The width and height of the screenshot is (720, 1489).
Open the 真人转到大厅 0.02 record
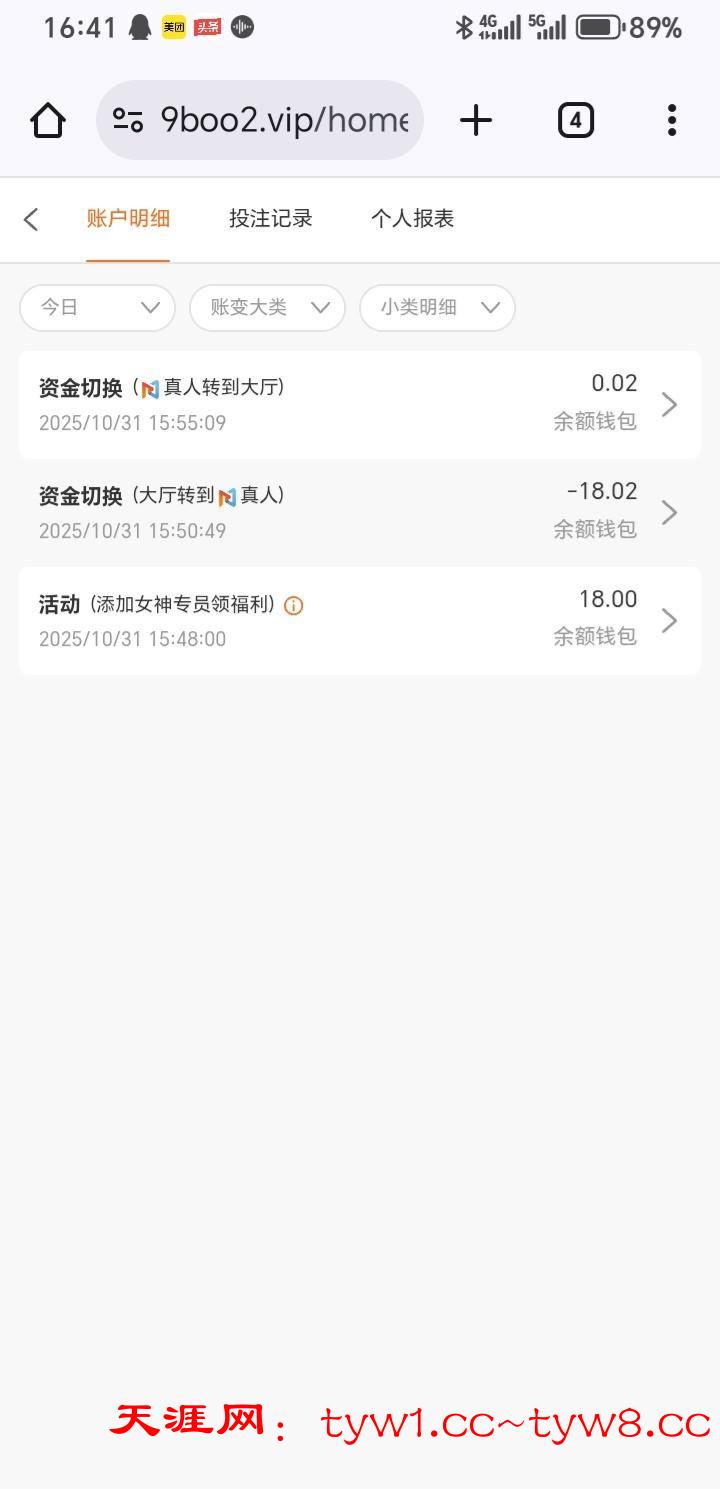[x=360, y=404]
